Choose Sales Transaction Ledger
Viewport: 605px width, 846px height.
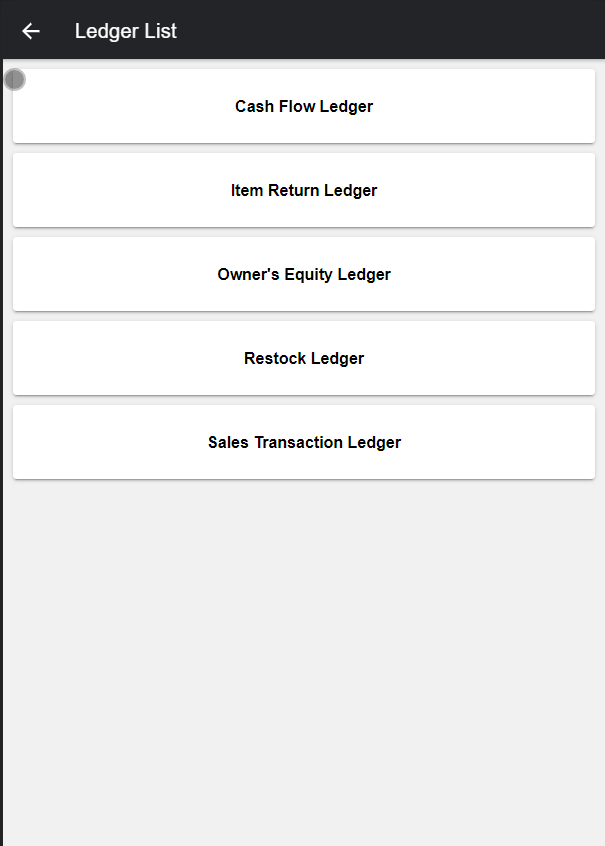pos(304,442)
